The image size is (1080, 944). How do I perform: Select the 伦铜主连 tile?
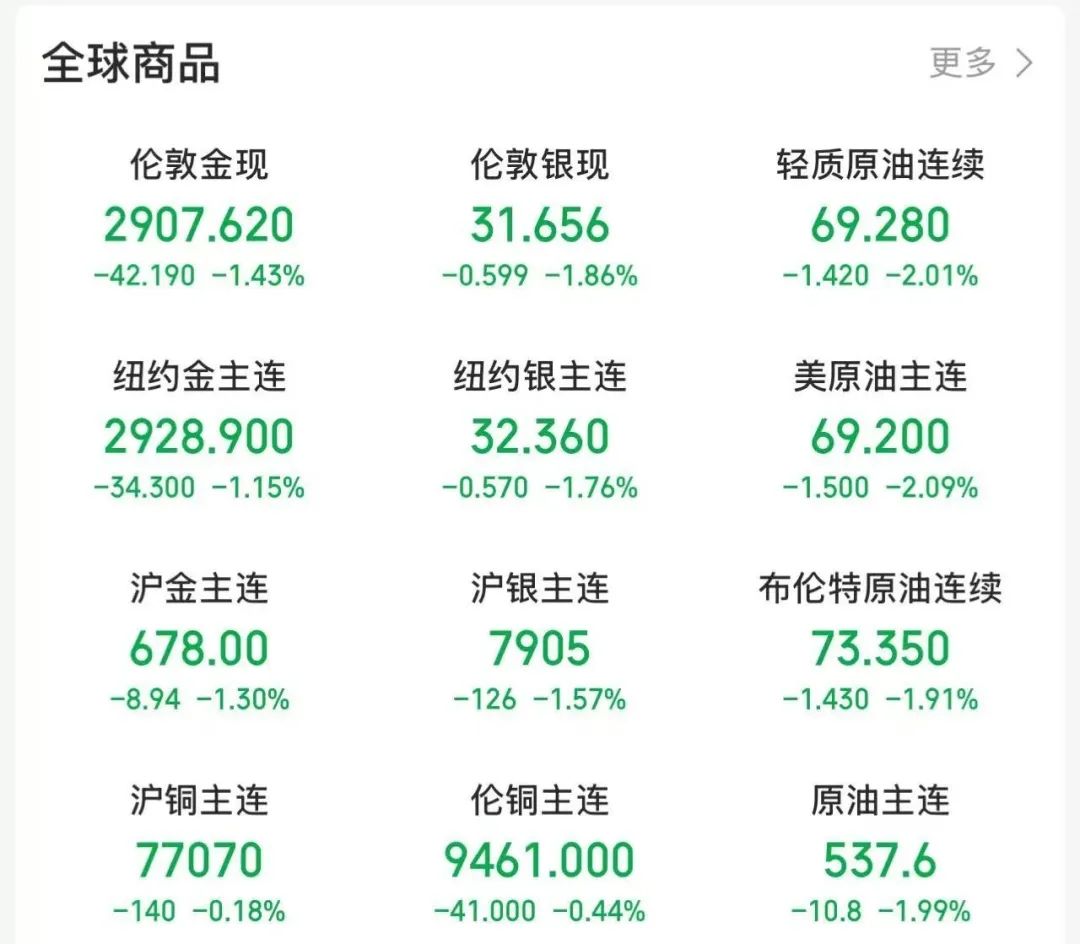click(540, 858)
